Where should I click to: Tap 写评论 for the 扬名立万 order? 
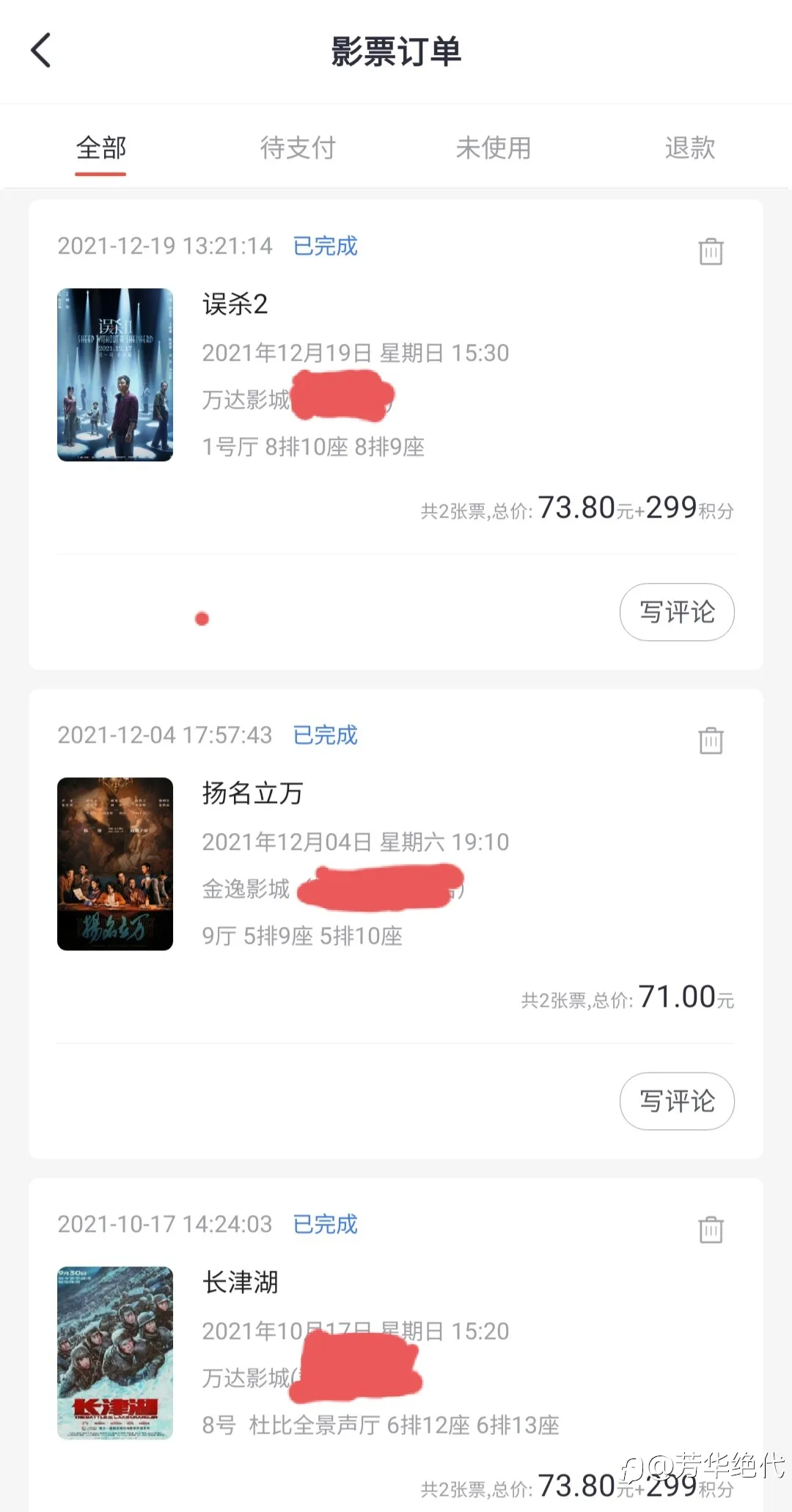pyautogui.click(x=676, y=1101)
